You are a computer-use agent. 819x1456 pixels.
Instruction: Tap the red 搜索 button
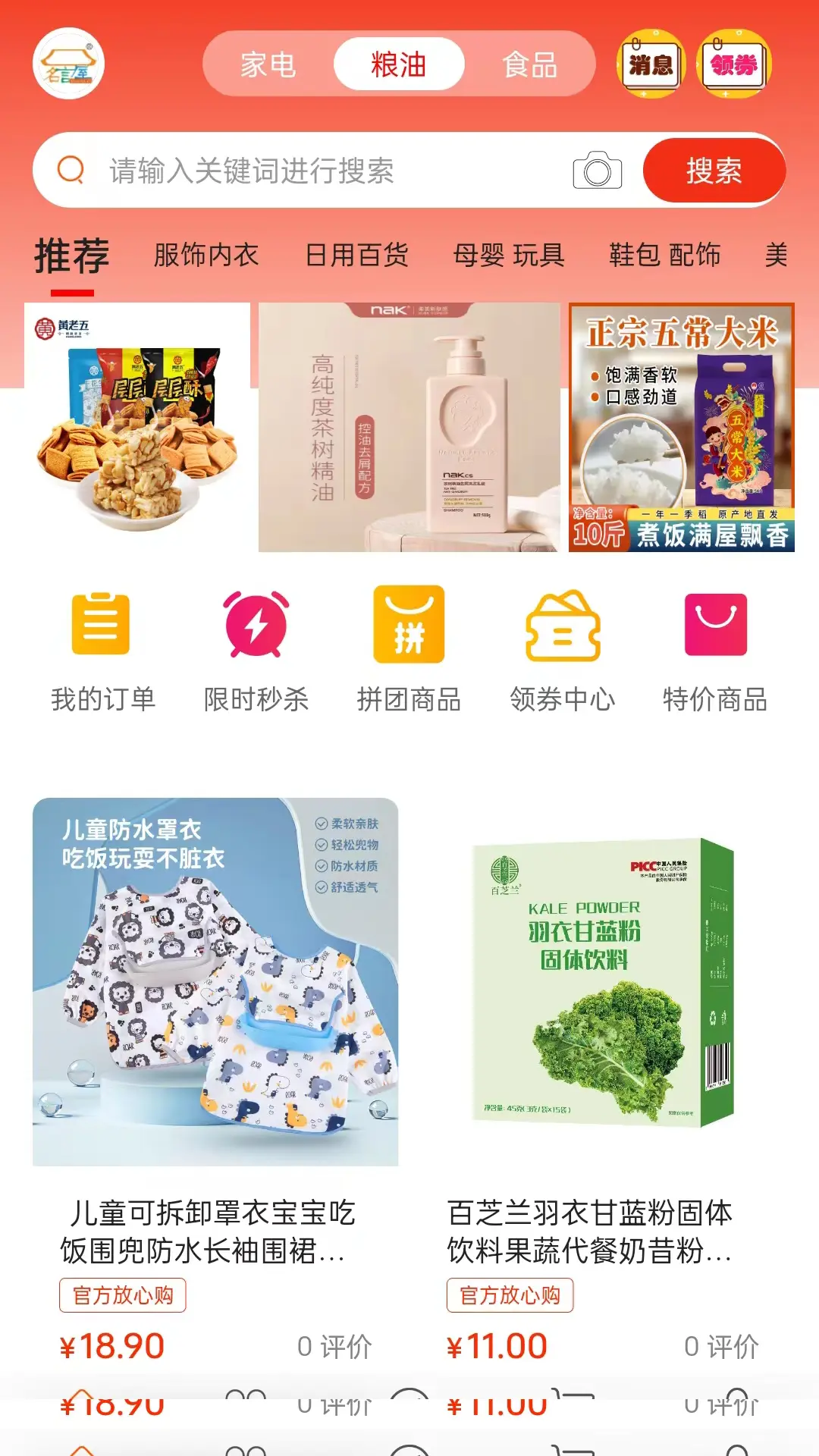(x=714, y=171)
